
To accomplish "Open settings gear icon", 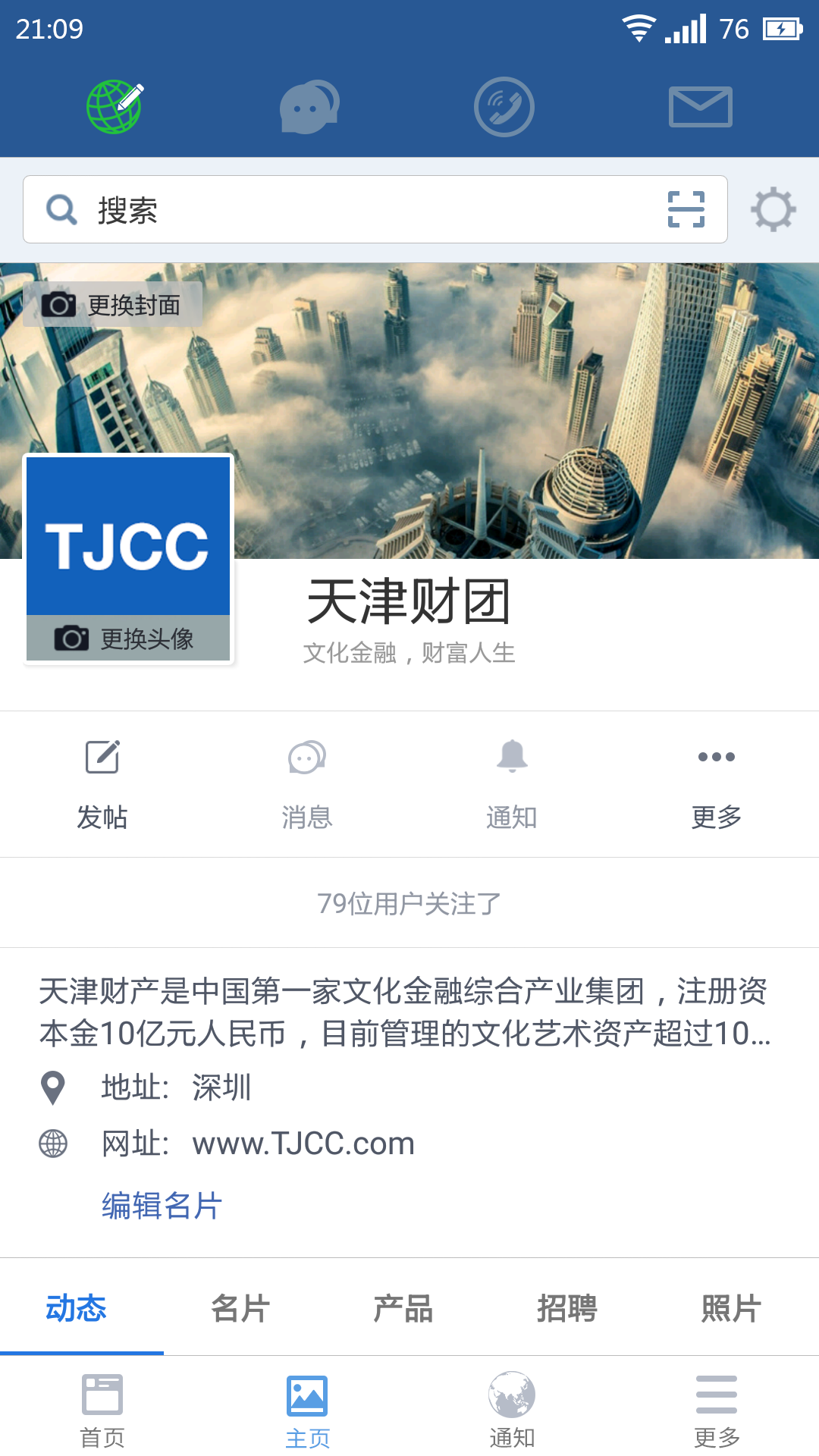I will [773, 210].
